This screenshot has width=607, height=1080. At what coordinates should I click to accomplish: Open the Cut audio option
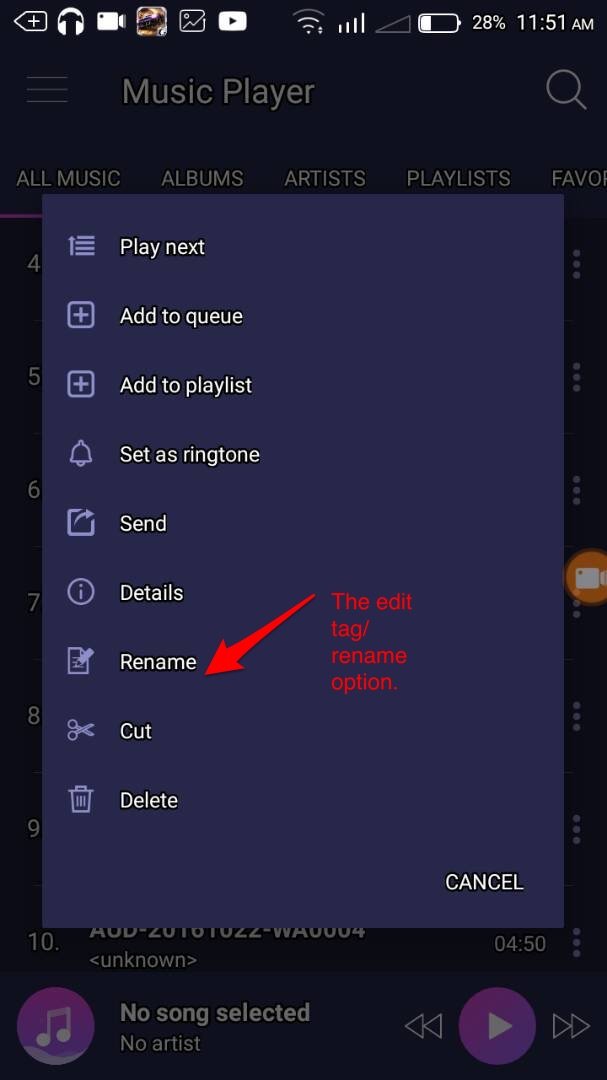point(136,730)
